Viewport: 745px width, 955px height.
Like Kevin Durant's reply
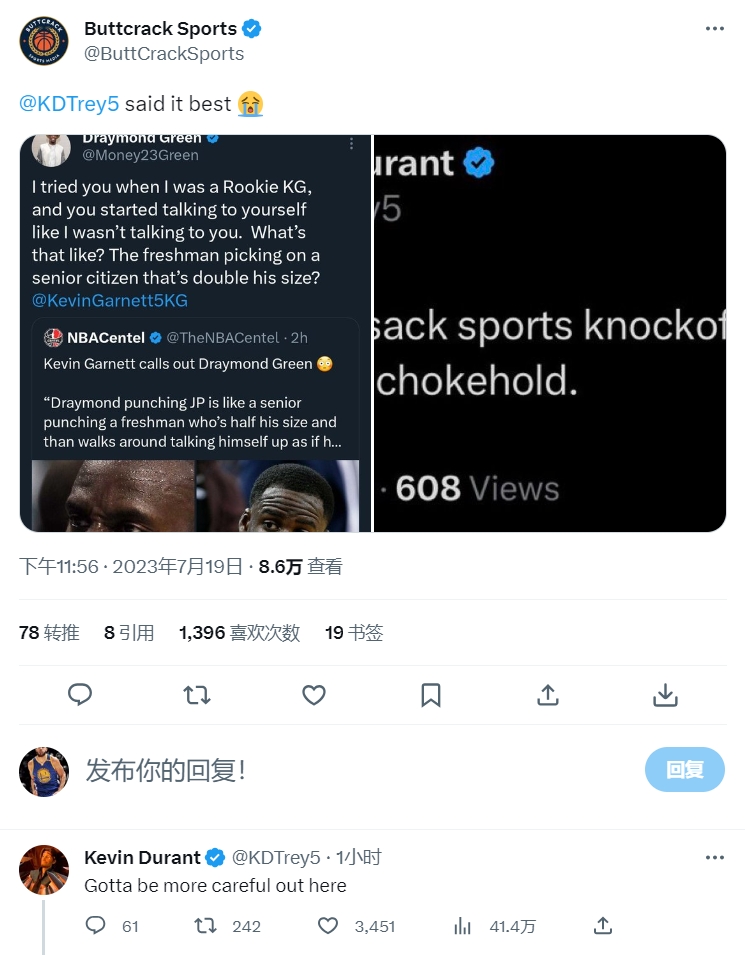(328, 926)
